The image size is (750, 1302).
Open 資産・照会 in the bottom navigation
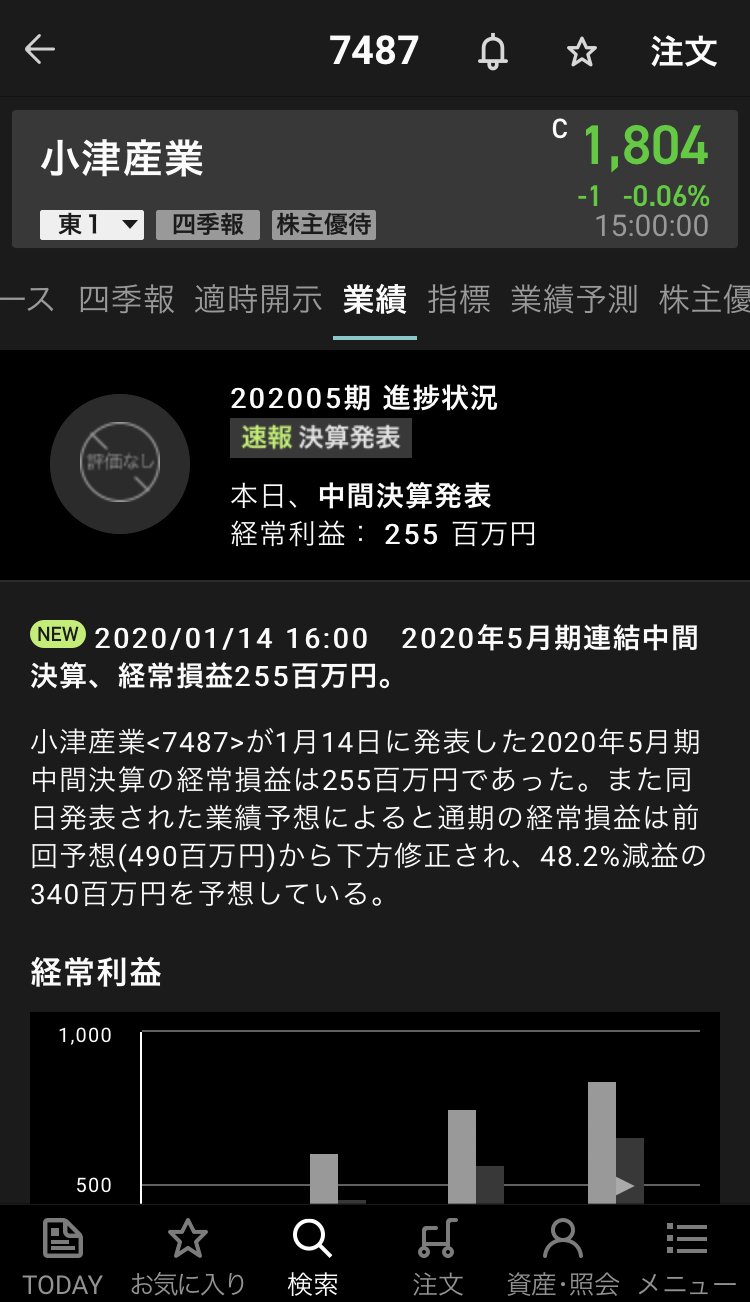click(x=563, y=1254)
